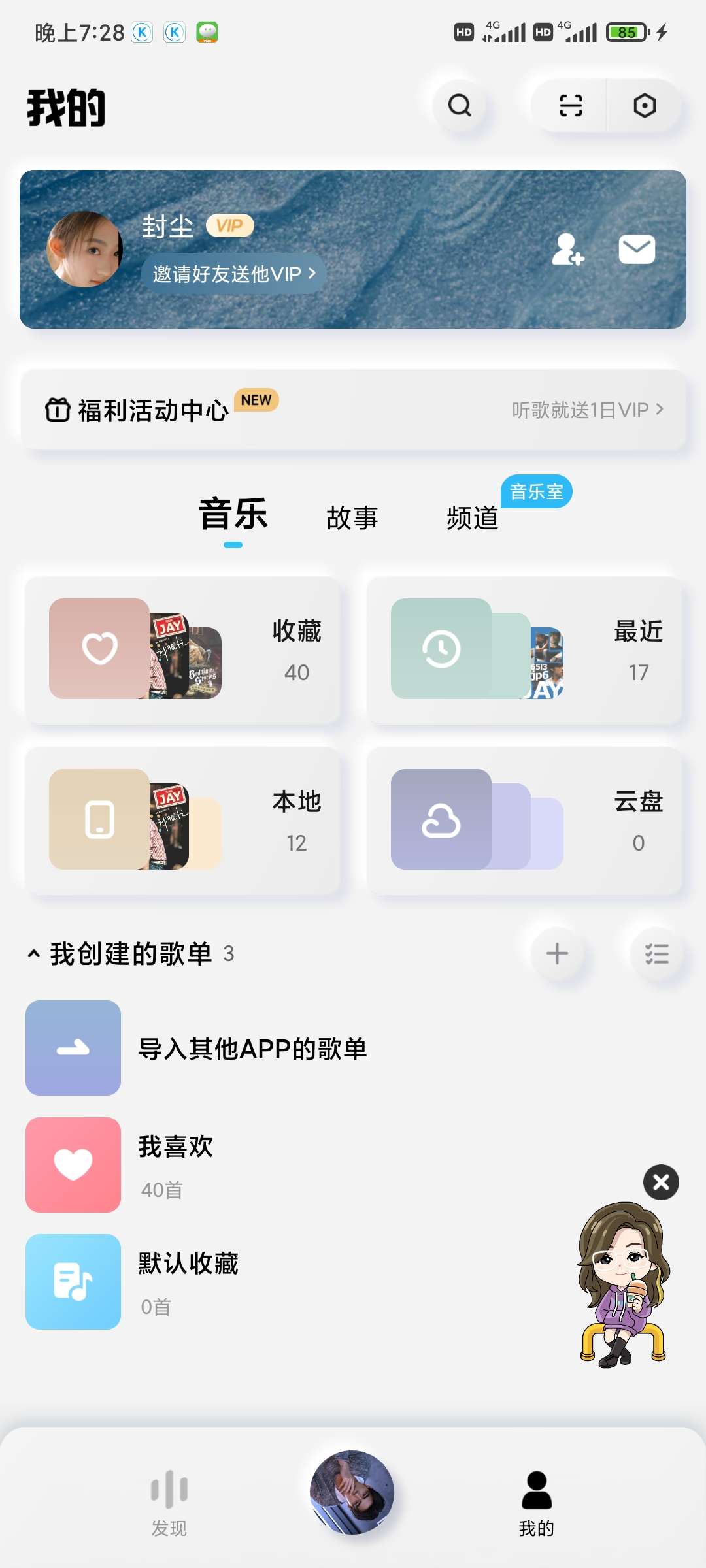Open the 本地 local music card
This screenshot has width=706, height=1568.
pos(182,820)
